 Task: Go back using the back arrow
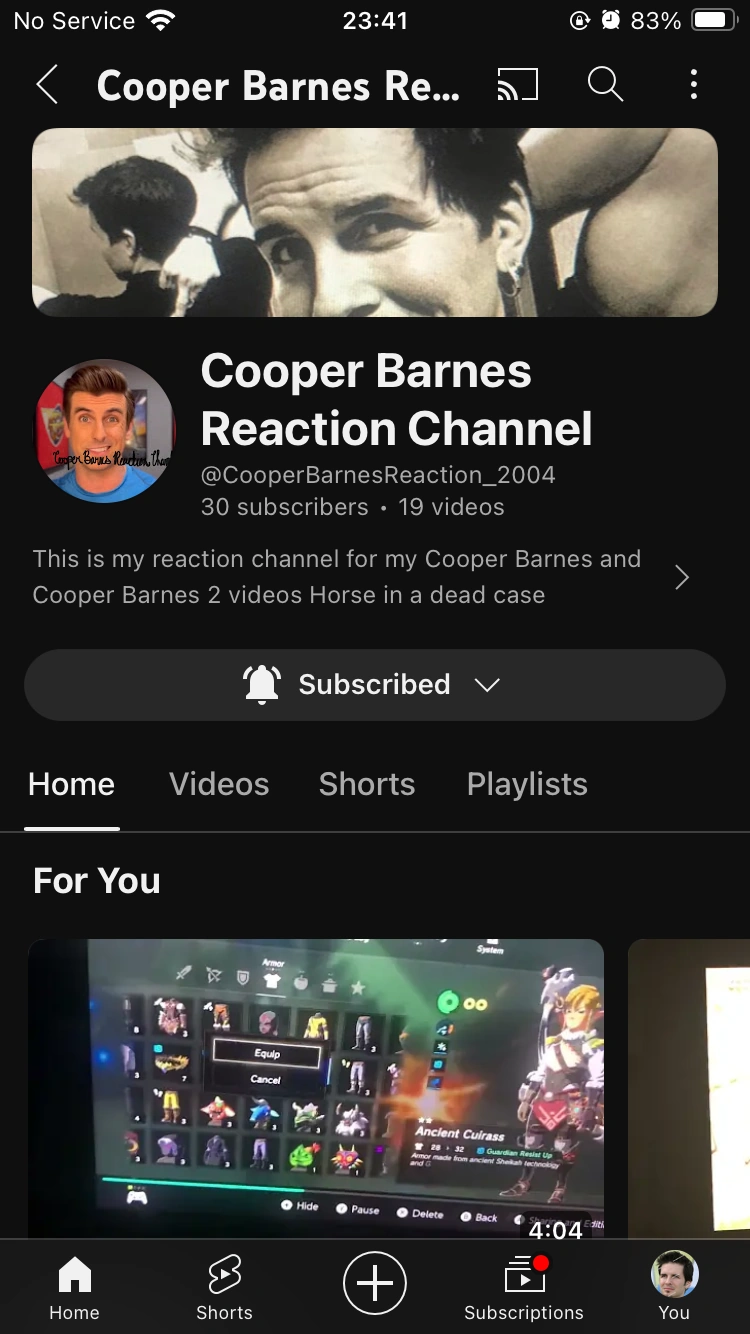click(47, 85)
